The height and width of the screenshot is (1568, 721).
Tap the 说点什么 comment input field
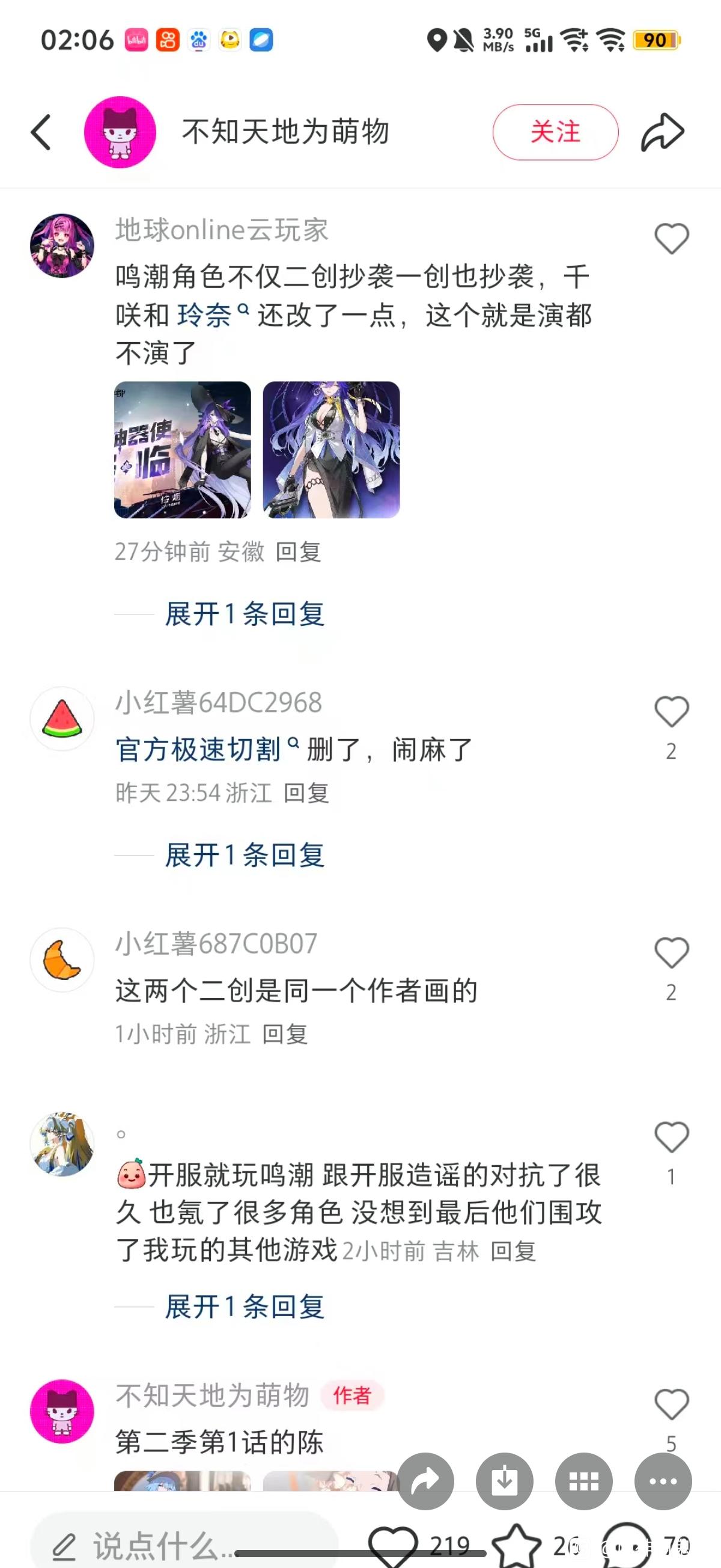pos(183,1545)
